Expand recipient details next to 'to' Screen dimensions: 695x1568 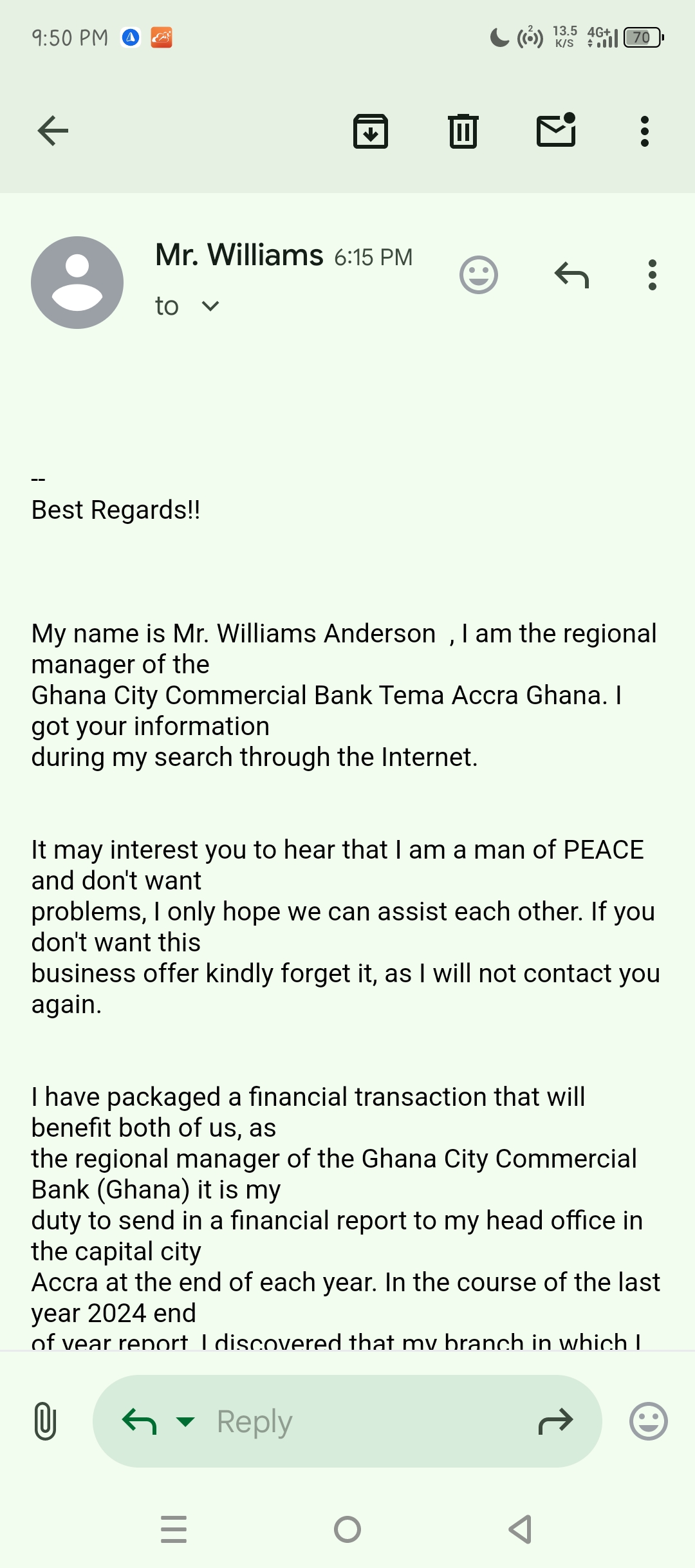(210, 306)
